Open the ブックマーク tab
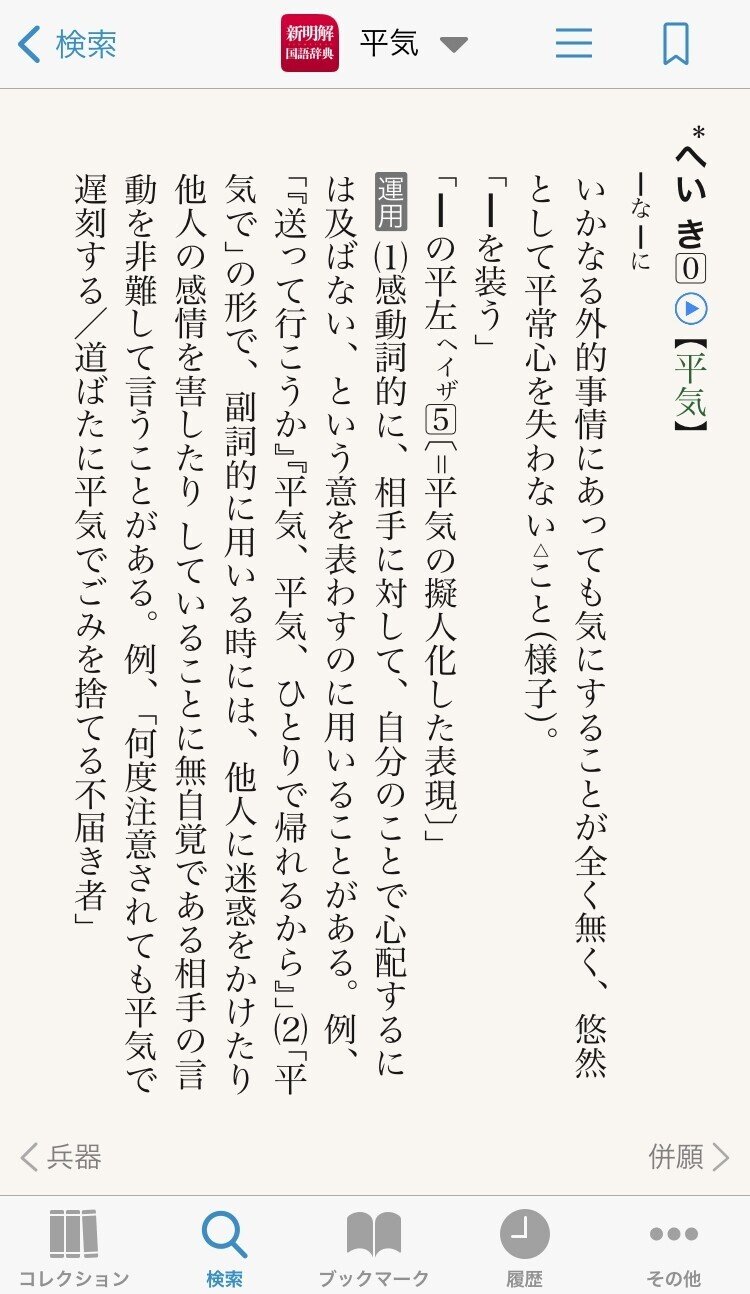Screen dimensions: 750x1294 pyautogui.click(x=374, y=1247)
